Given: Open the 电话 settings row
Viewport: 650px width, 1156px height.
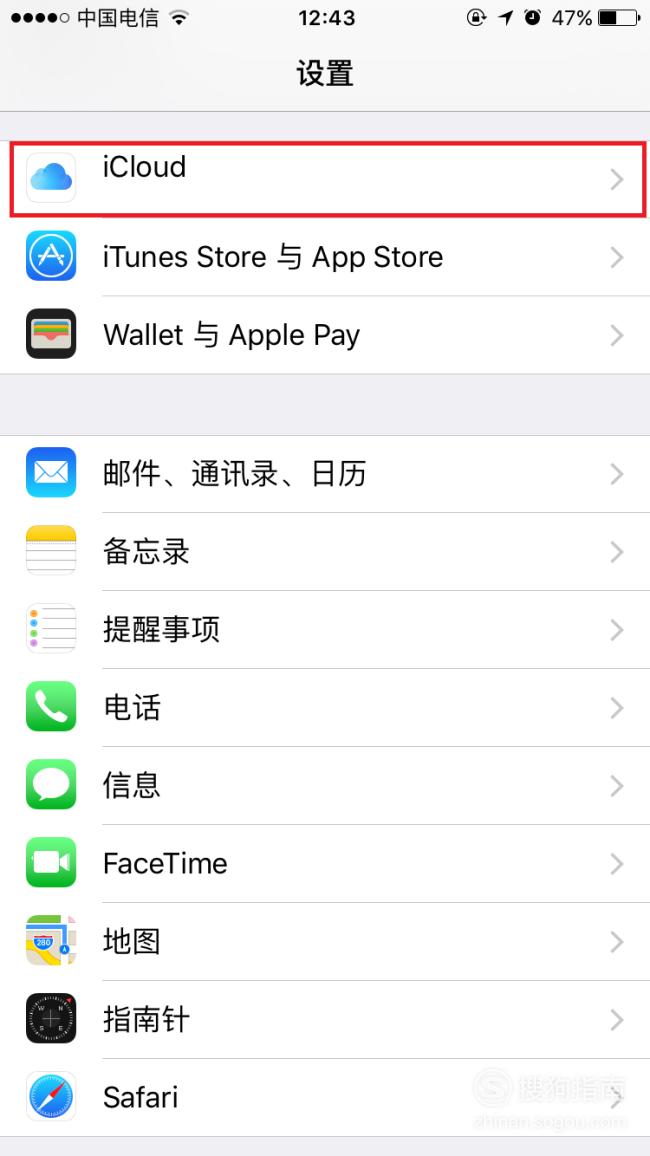Looking at the screenshot, I should tap(325, 708).
